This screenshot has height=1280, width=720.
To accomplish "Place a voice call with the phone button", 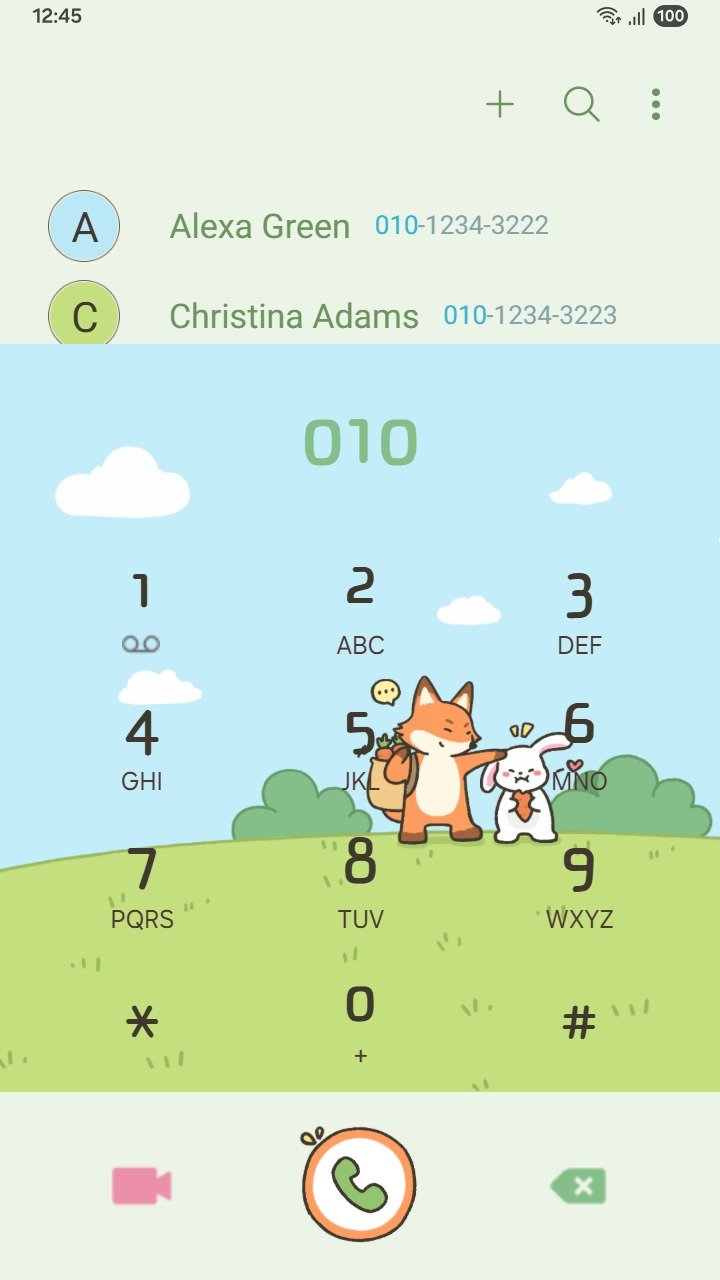I will click(x=359, y=1185).
